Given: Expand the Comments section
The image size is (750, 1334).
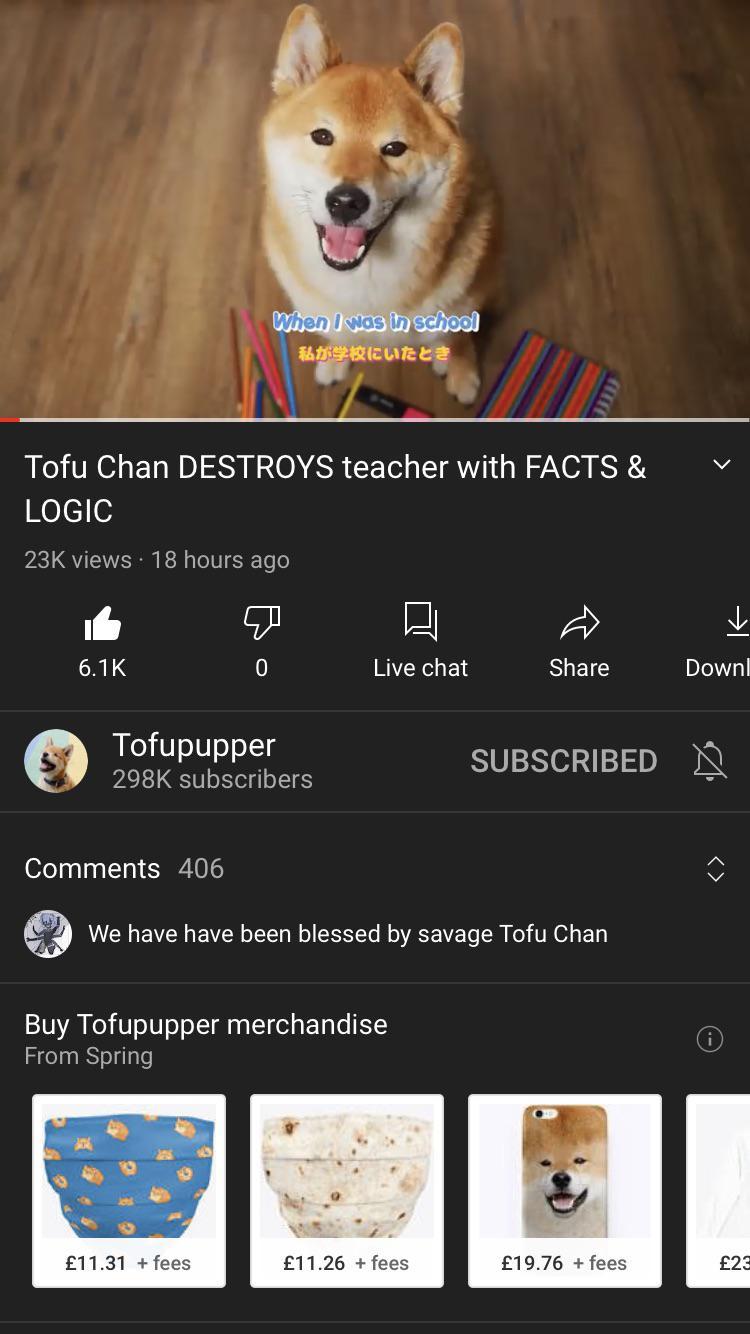Looking at the screenshot, I should 715,869.
